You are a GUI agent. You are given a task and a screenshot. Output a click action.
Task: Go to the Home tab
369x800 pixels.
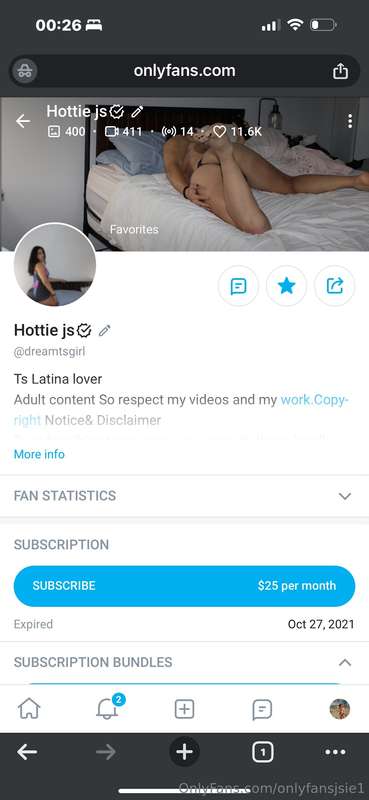pyautogui.click(x=29, y=709)
